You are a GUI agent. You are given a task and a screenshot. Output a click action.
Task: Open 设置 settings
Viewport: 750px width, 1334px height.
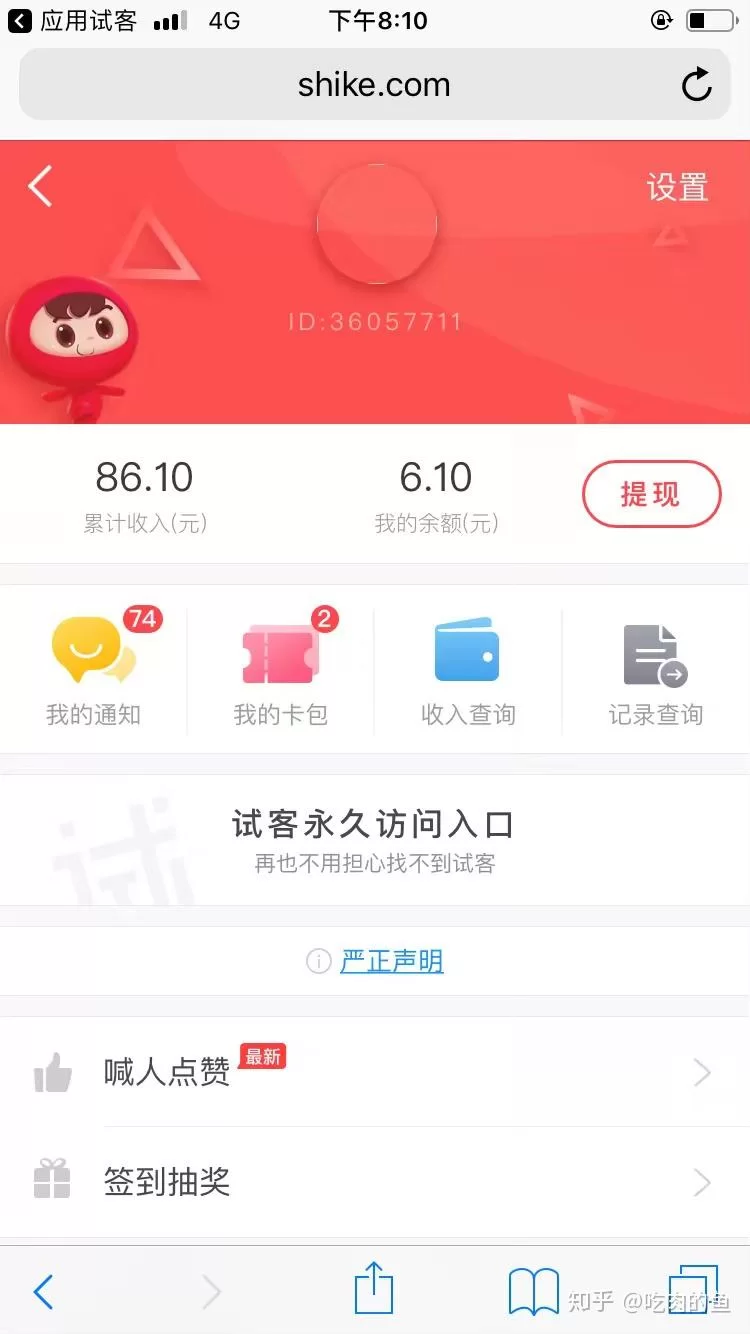pos(677,188)
